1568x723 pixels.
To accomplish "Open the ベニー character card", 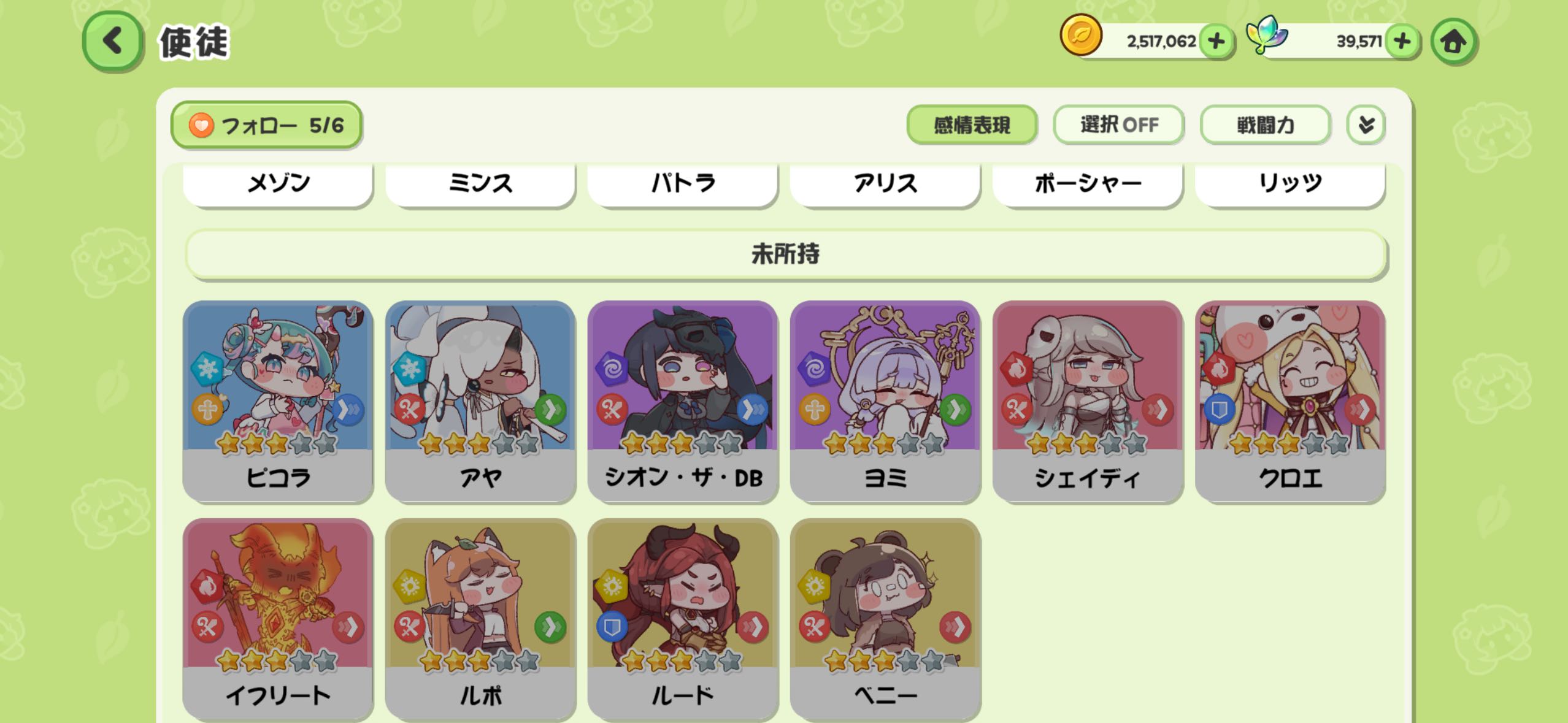I will [885, 619].
